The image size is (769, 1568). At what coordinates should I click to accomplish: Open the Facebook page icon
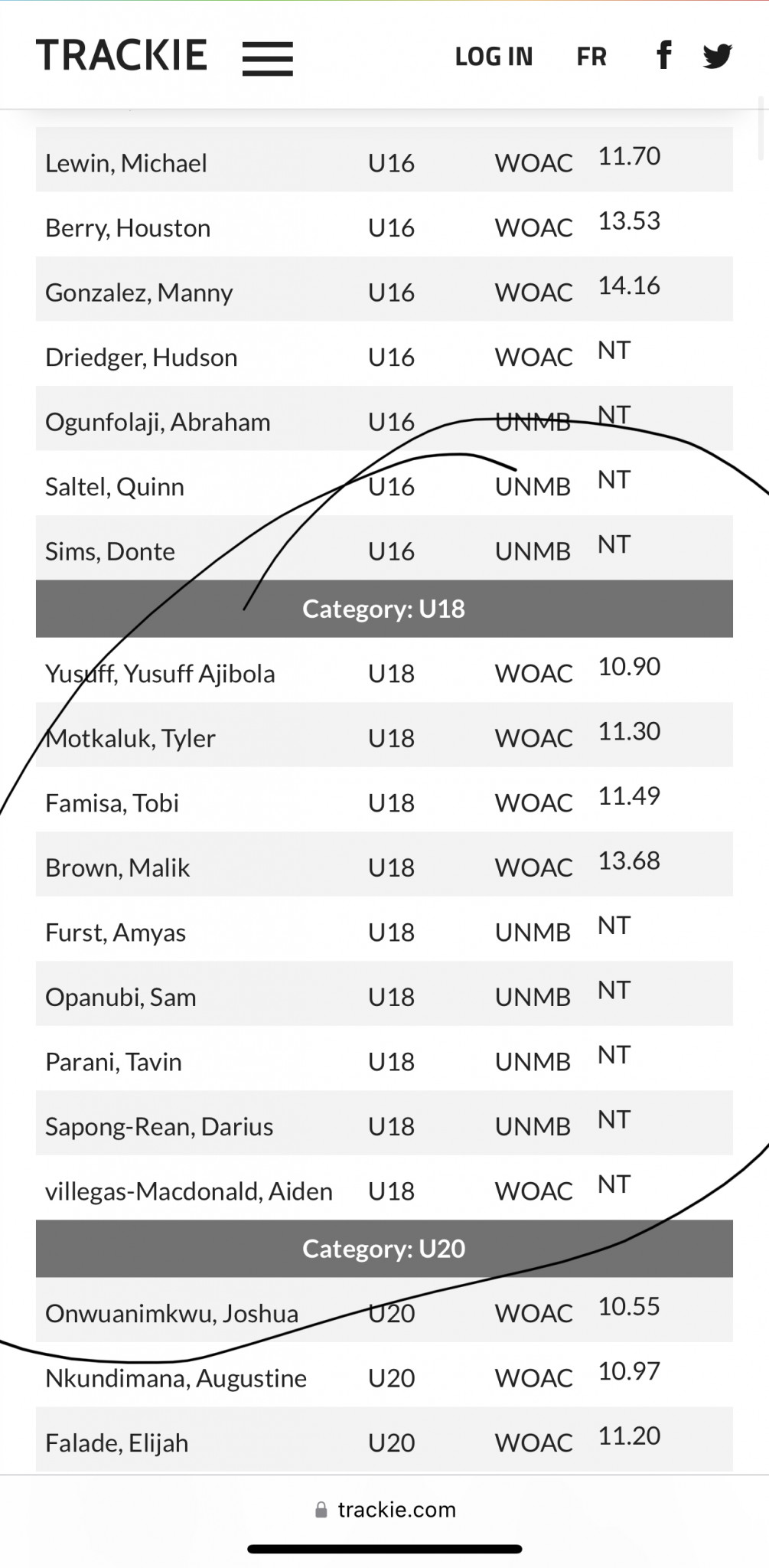(664, 55)
